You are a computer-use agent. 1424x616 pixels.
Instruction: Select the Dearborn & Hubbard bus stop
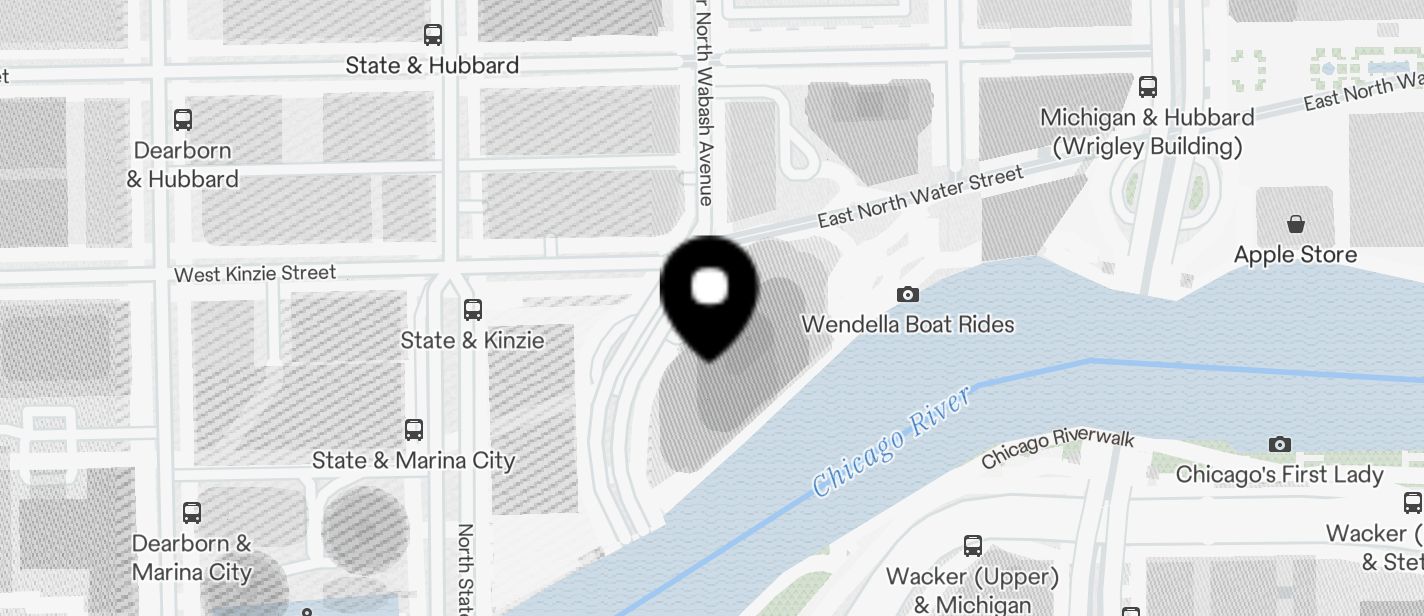coord(183,120)
